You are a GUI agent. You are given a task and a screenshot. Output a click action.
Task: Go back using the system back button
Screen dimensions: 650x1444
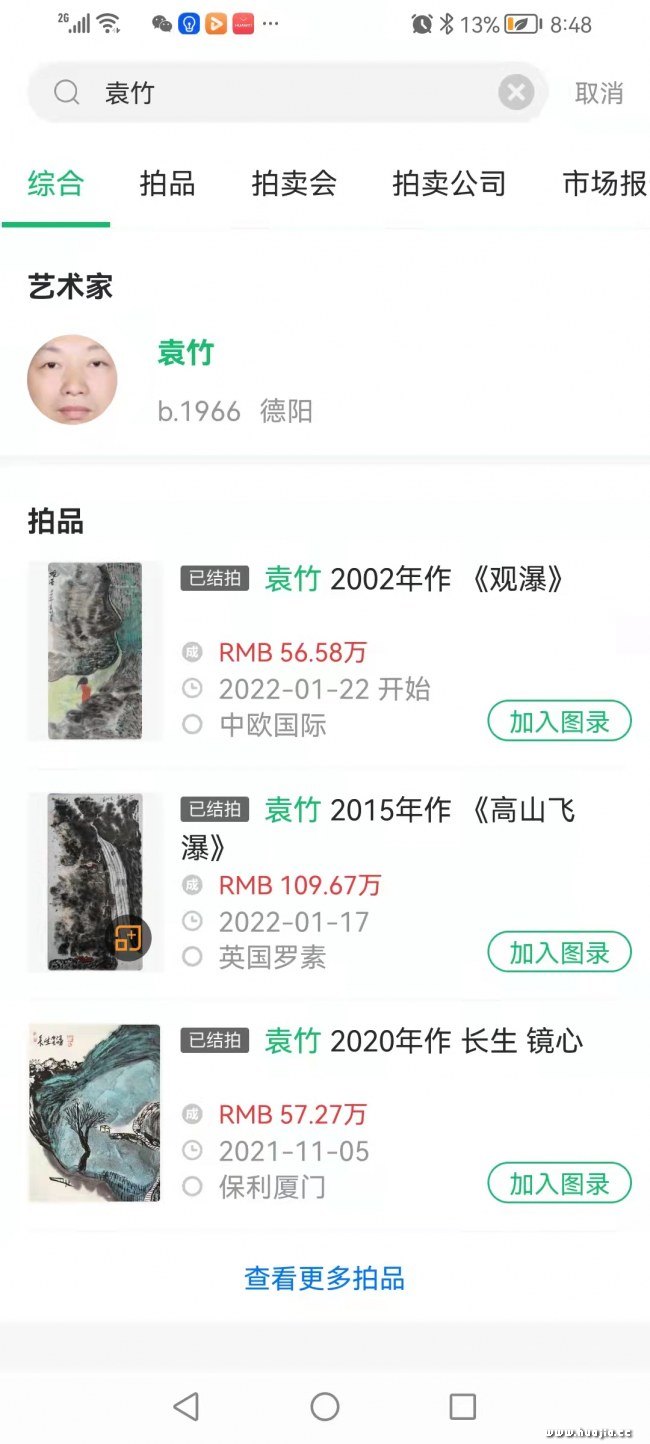point(186,1406)
